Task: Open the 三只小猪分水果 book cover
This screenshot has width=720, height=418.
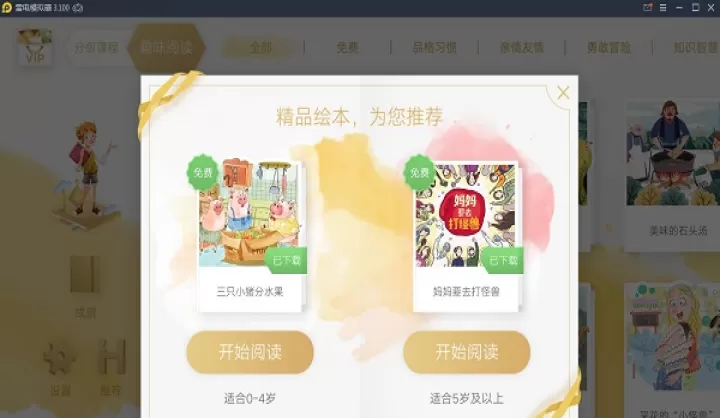Action: [x=249, y=217]
